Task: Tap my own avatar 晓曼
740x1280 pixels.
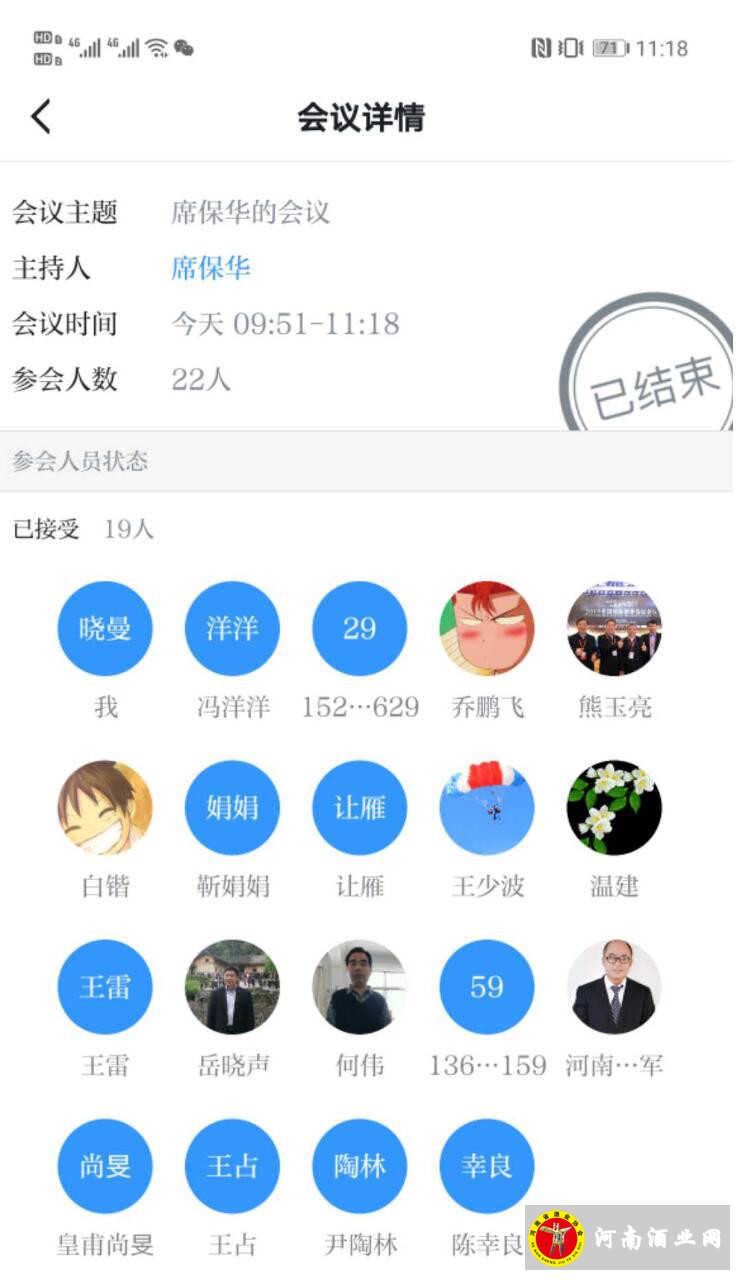Action: point(105,628)
